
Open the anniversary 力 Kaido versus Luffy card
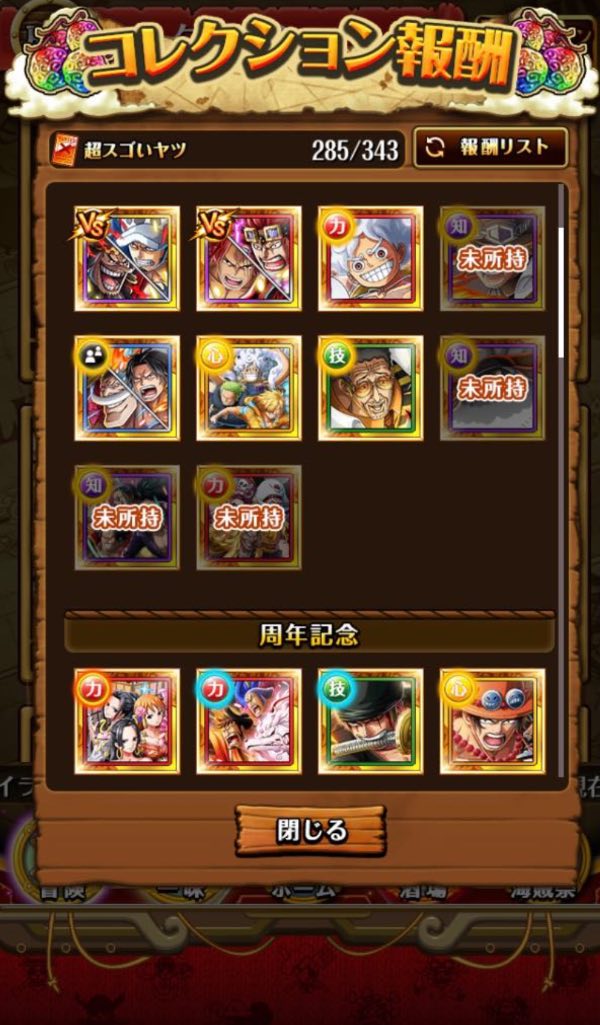pos(248,721)
